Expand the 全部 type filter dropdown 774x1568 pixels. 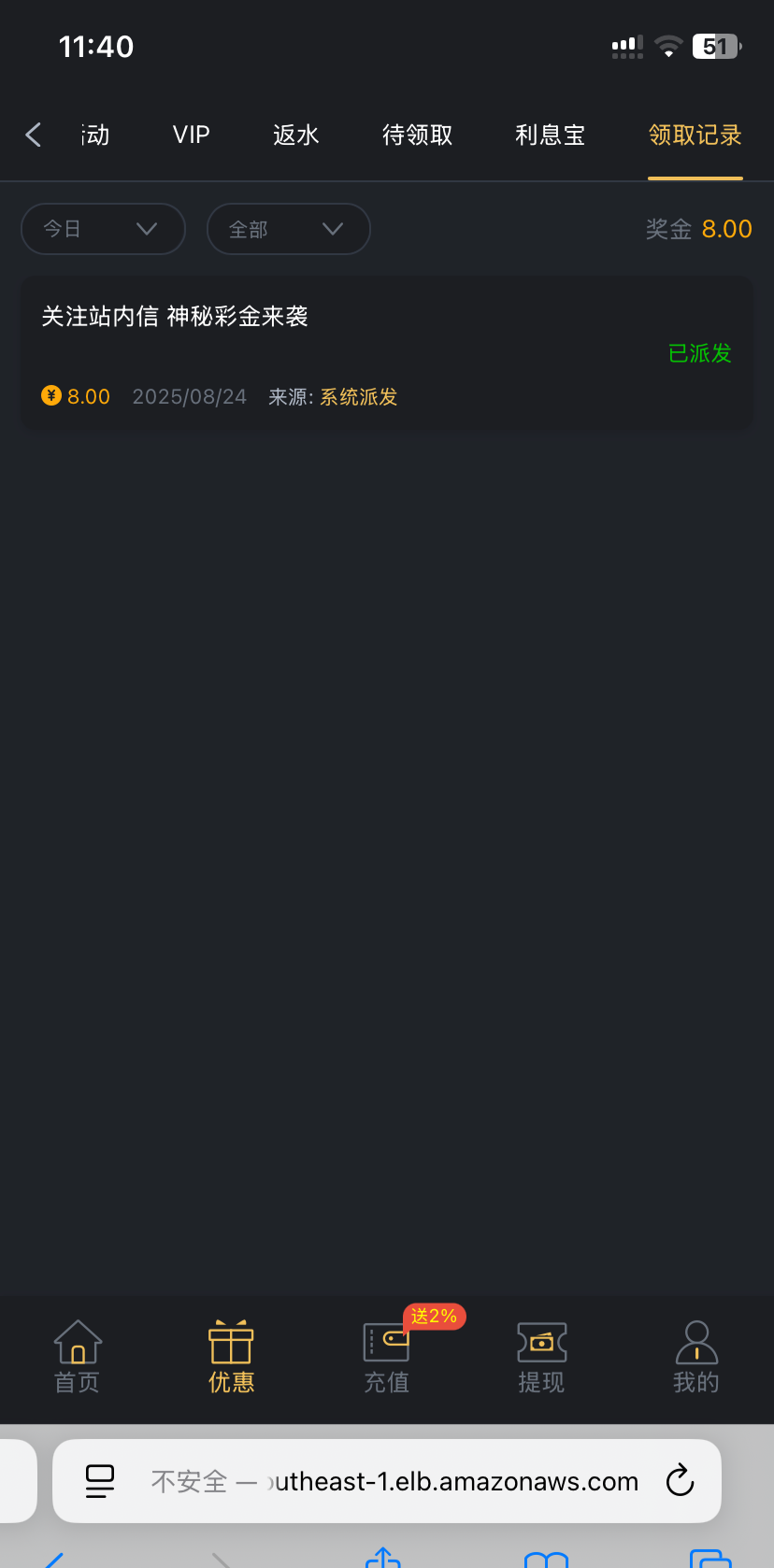[288, 229]
